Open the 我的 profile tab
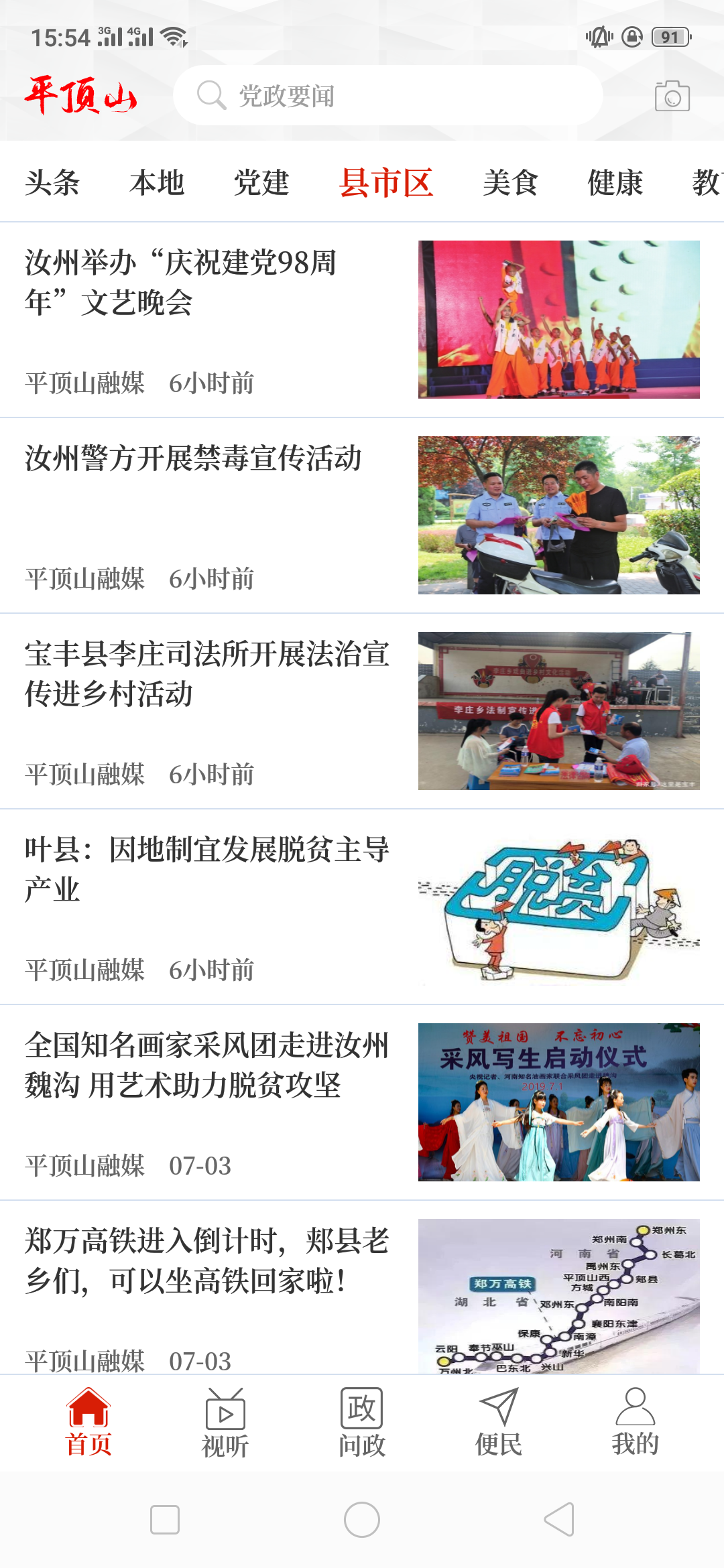This screenshot has height=1568, width=724. [635, 1422]
